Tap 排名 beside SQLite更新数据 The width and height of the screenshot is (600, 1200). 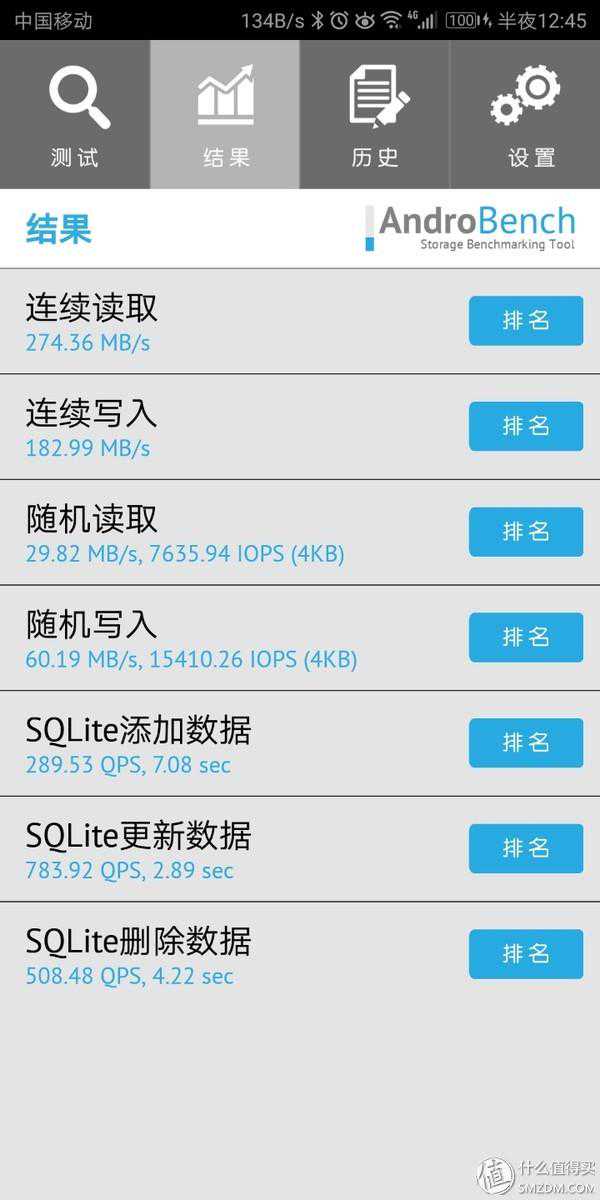[x=526, y=848]
